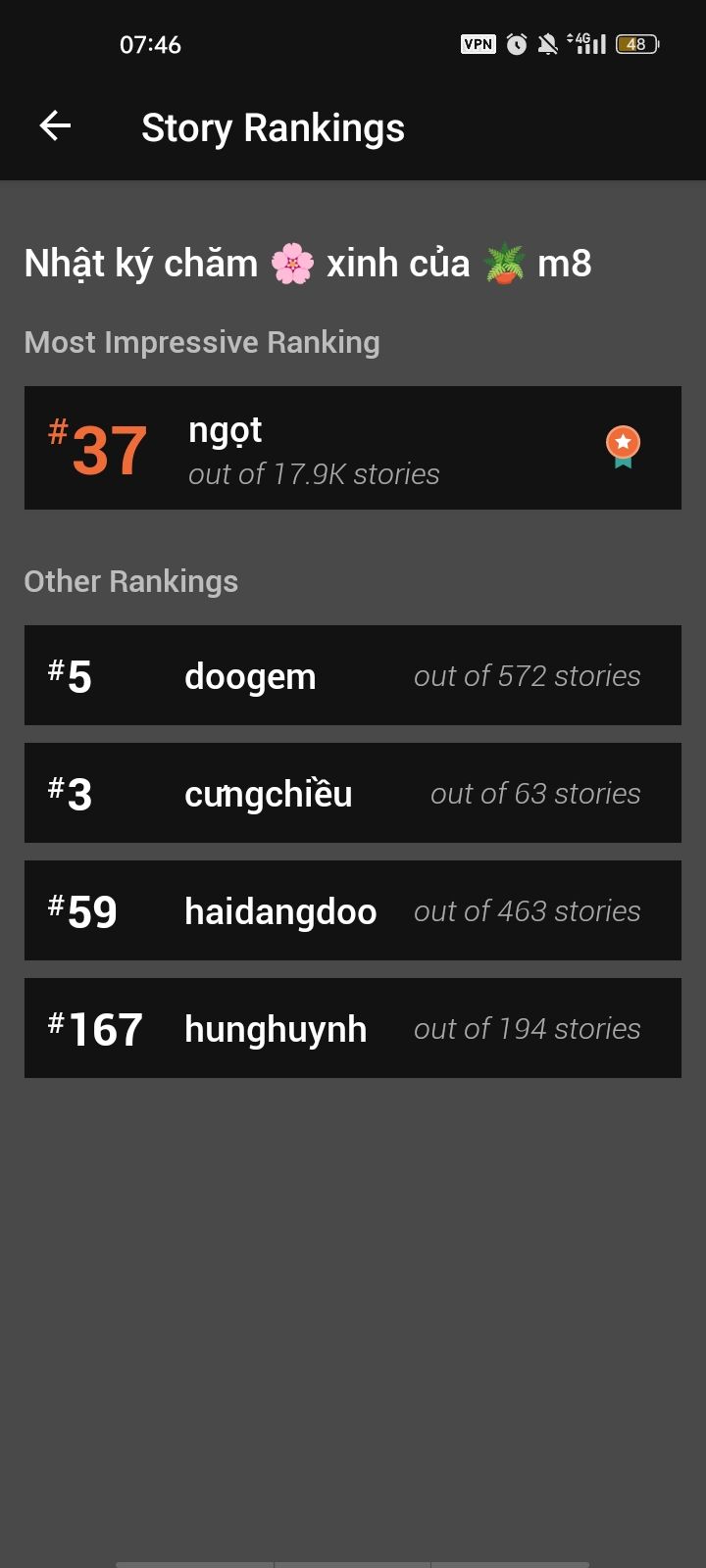Open the doogem tag ranking

[352, 676]
